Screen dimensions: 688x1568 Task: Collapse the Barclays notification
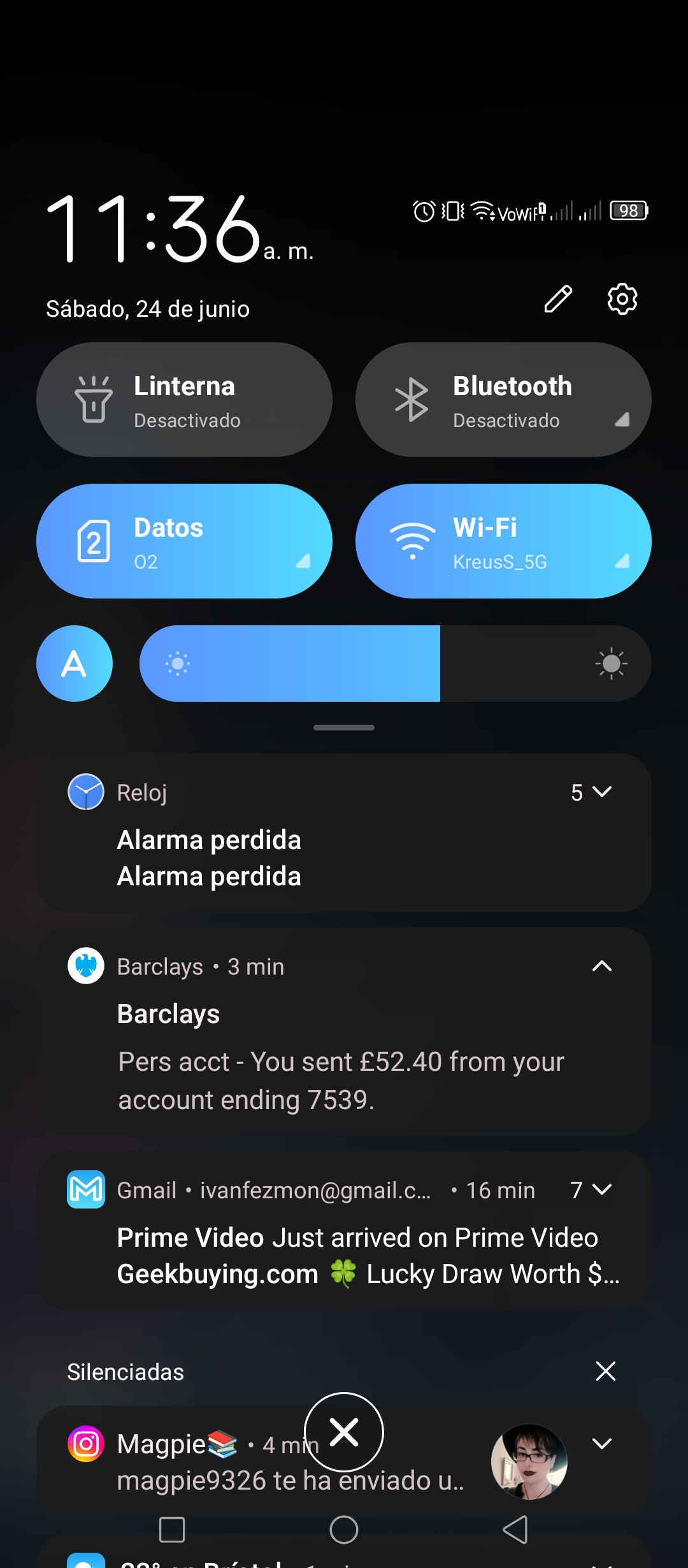pos(602,966)
